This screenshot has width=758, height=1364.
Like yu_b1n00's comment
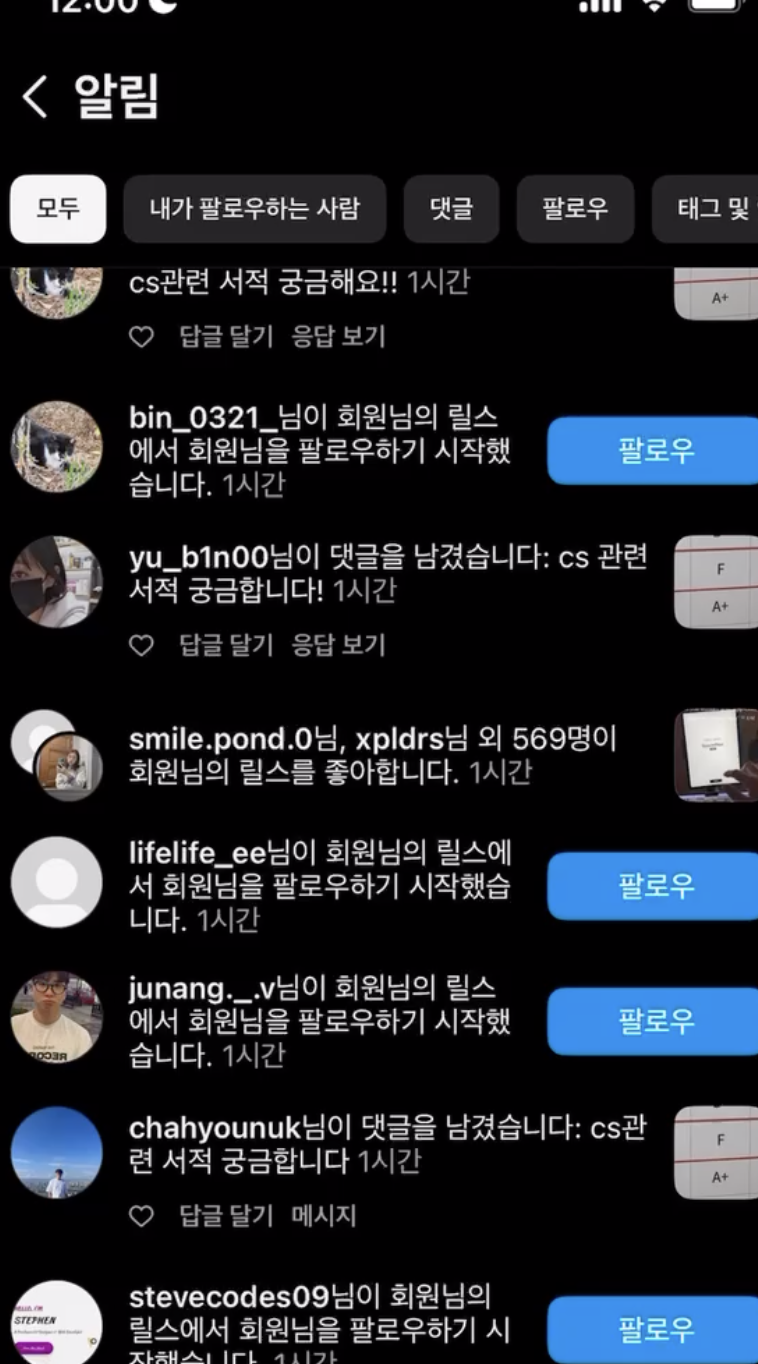142,645
